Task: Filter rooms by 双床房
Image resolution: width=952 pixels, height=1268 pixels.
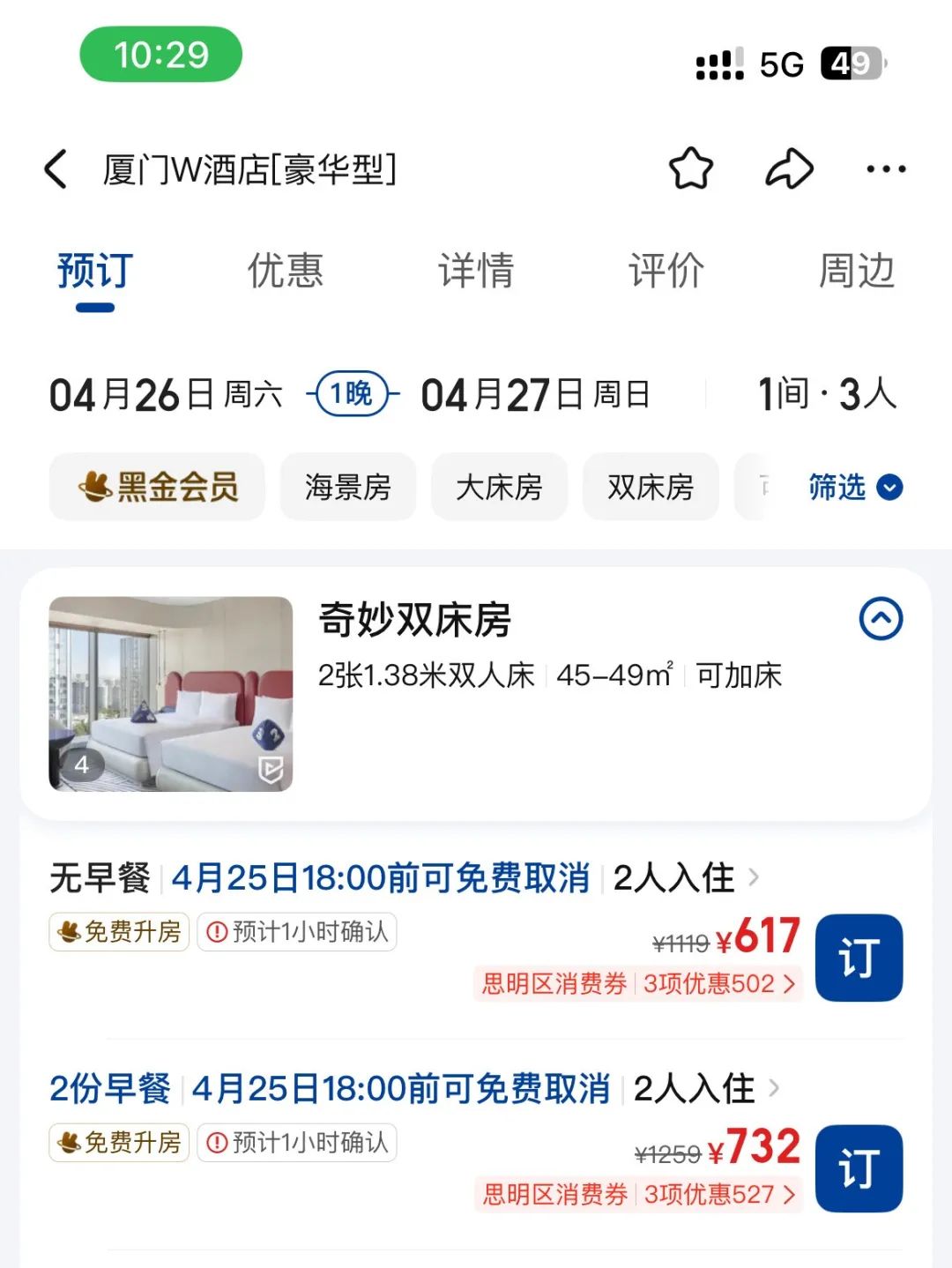Action: pos(651,487)
